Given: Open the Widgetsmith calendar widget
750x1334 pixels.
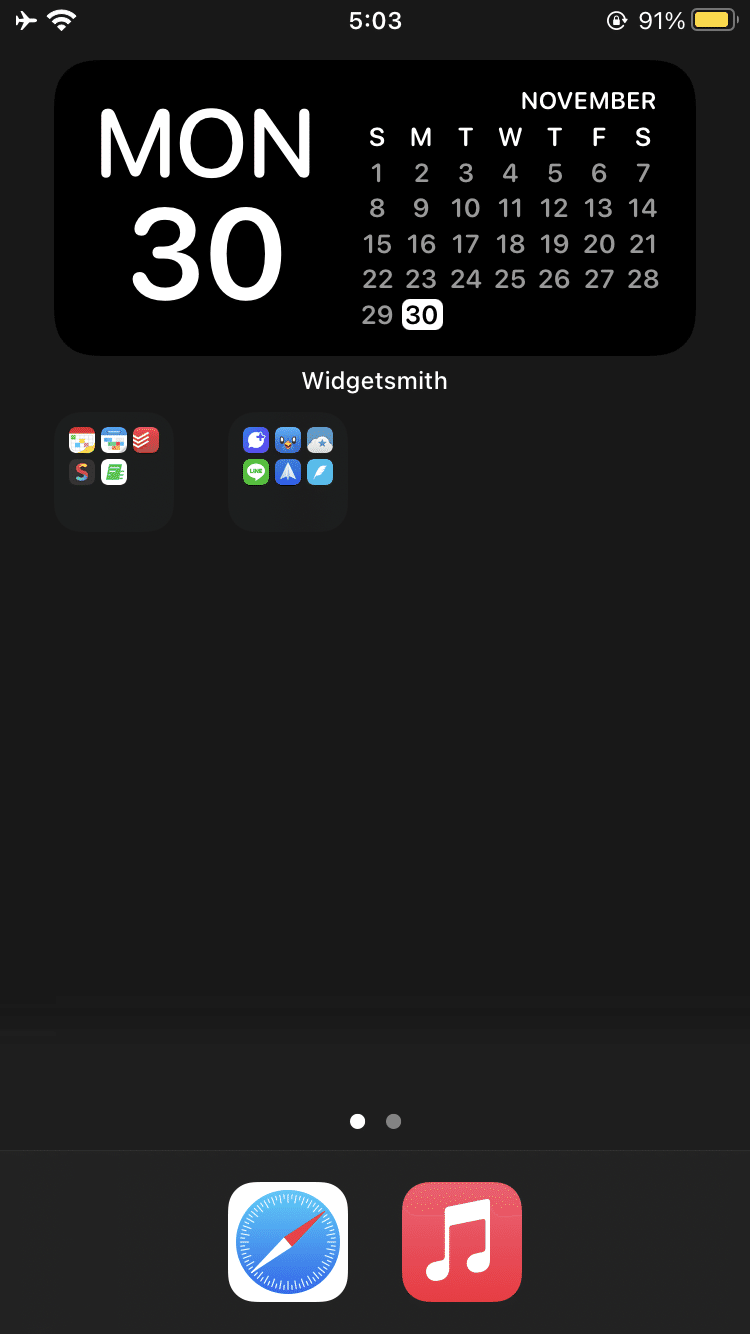Looking at the screenshot, I should pyautogui.click(x=375, y=208).
